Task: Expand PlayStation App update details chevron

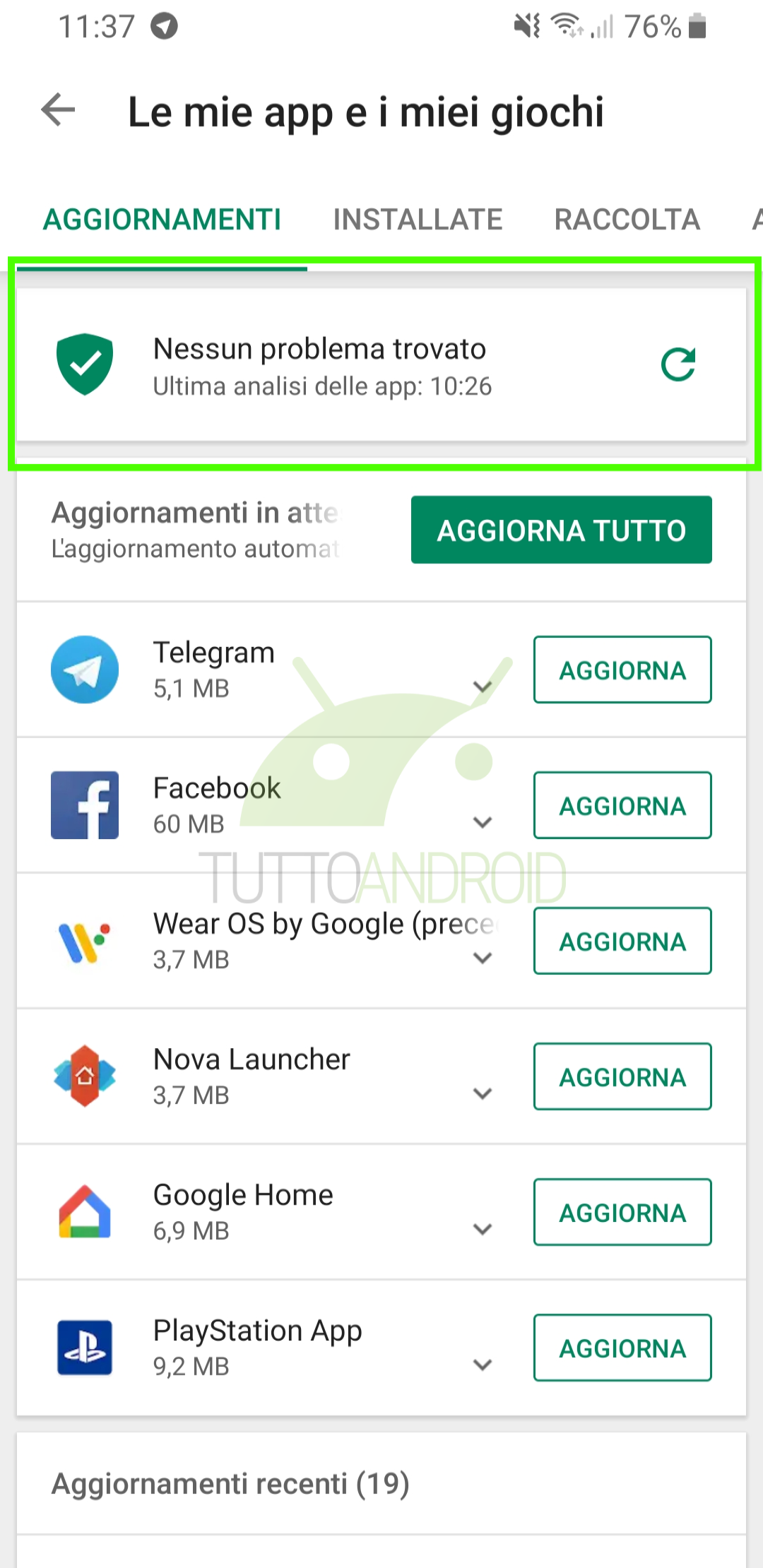Action: click(483, 1365)
